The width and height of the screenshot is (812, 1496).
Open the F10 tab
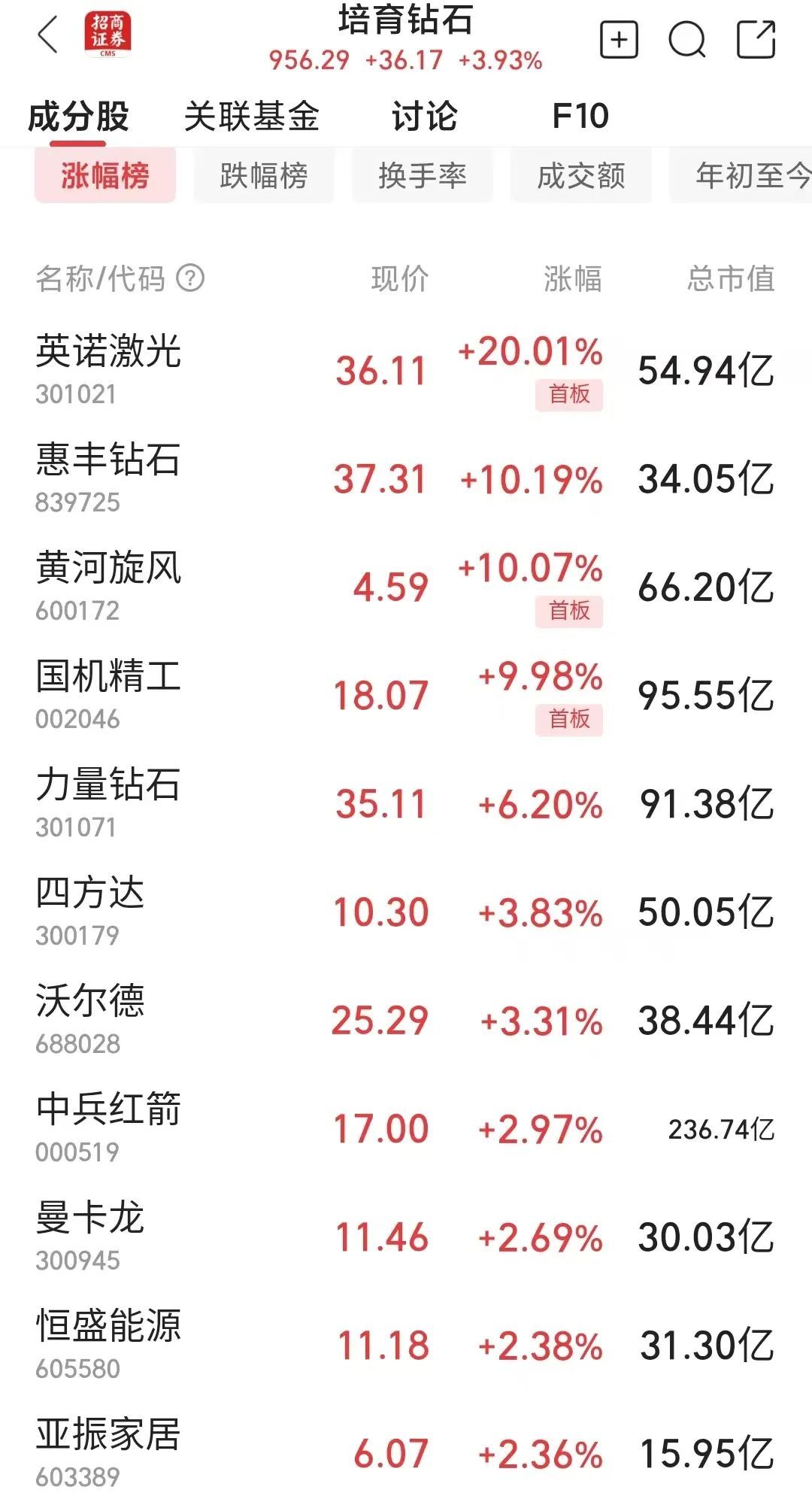(580, 117)
